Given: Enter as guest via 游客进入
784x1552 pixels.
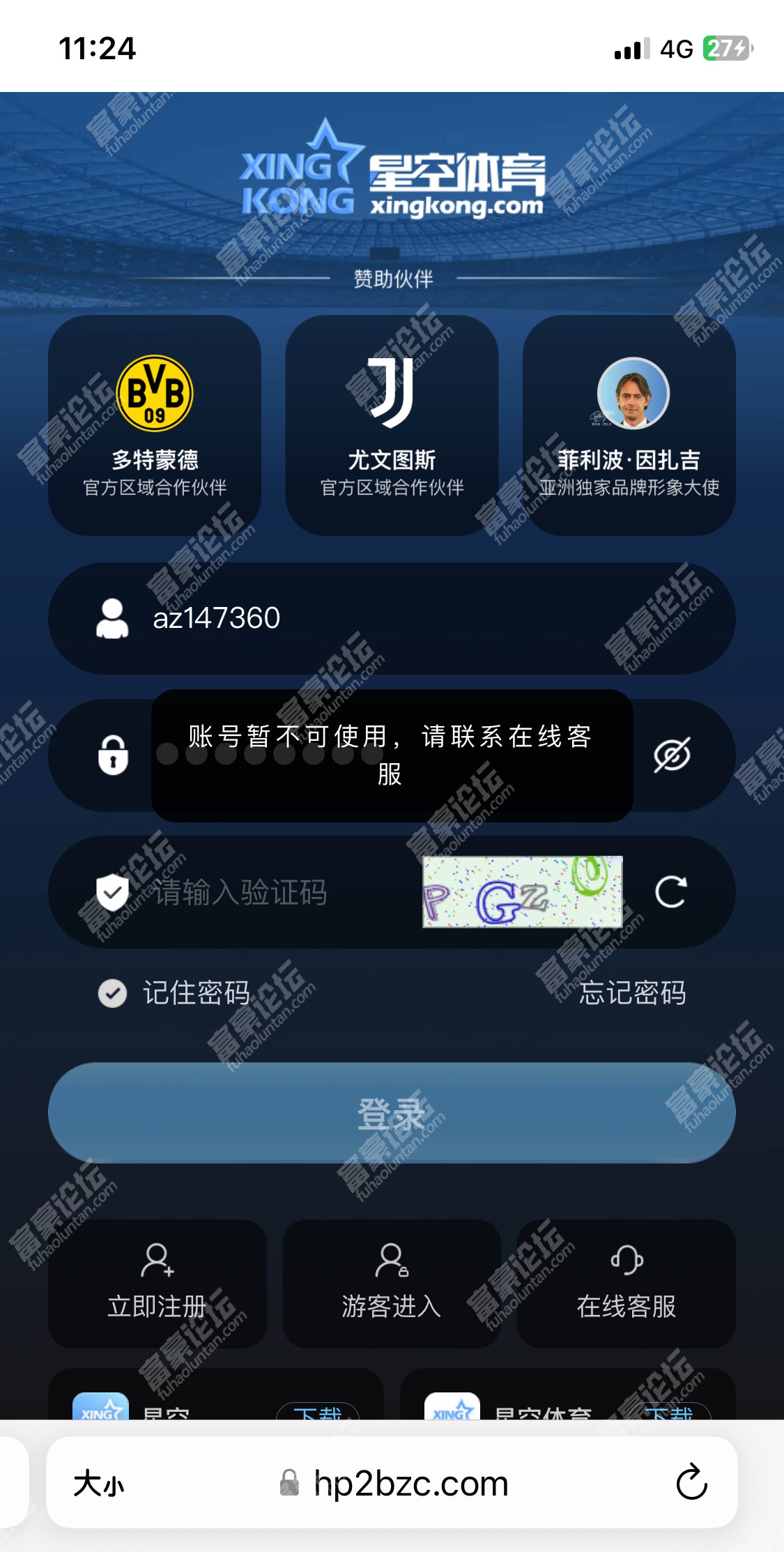Looking at the screenshot, I should pyautogui.click(x=392, y=1283).
